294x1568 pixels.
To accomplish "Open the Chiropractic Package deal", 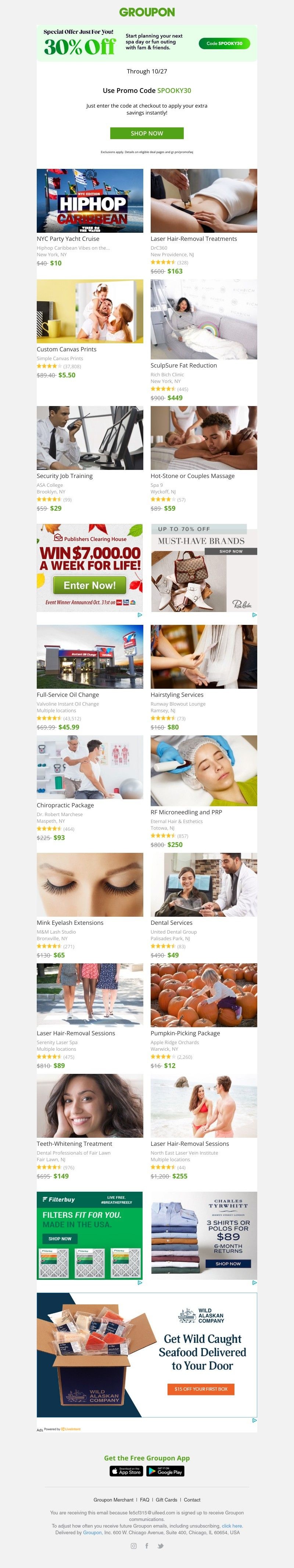I will click(89, 767).
